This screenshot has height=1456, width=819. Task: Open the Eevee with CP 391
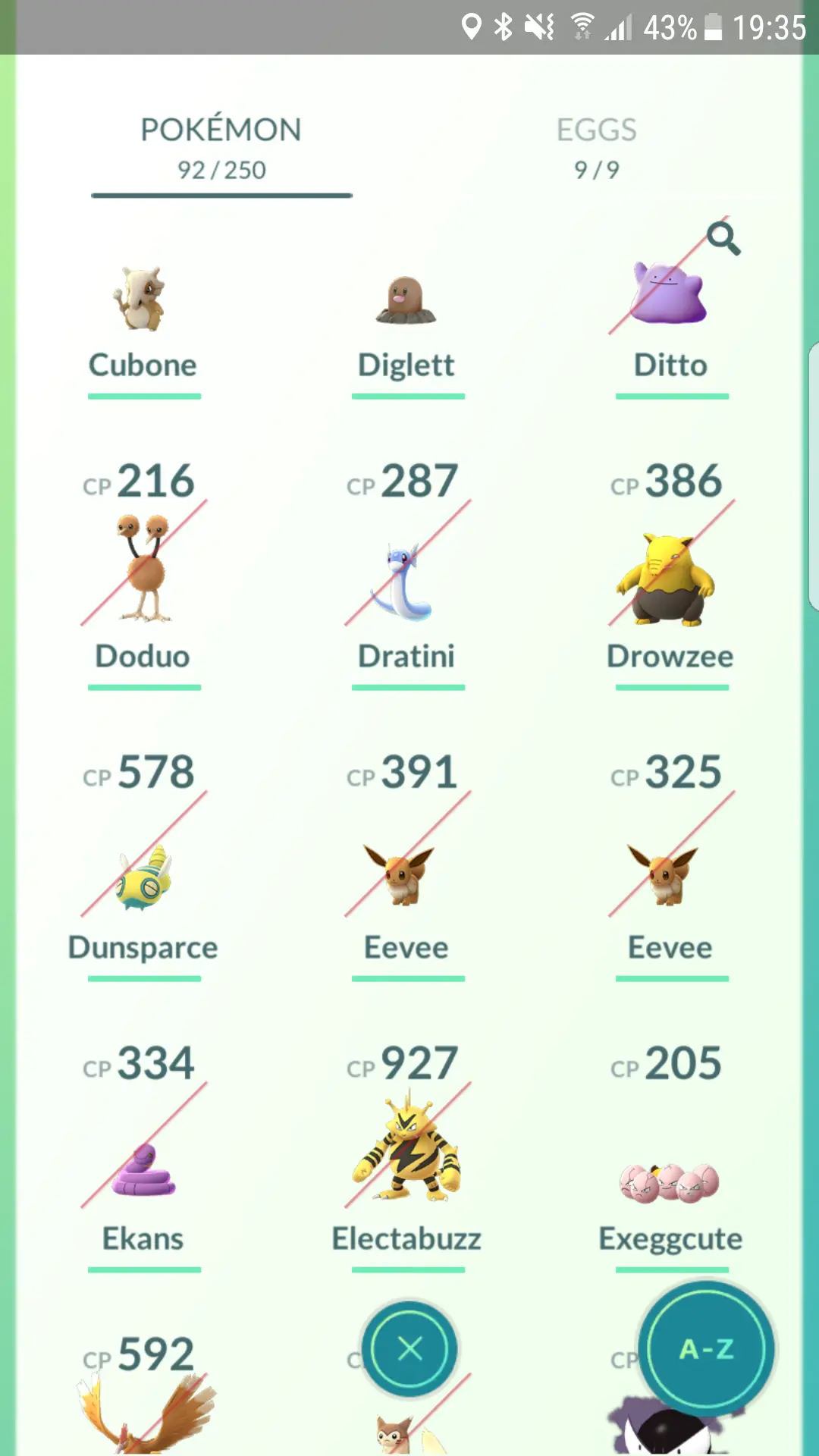407,864
